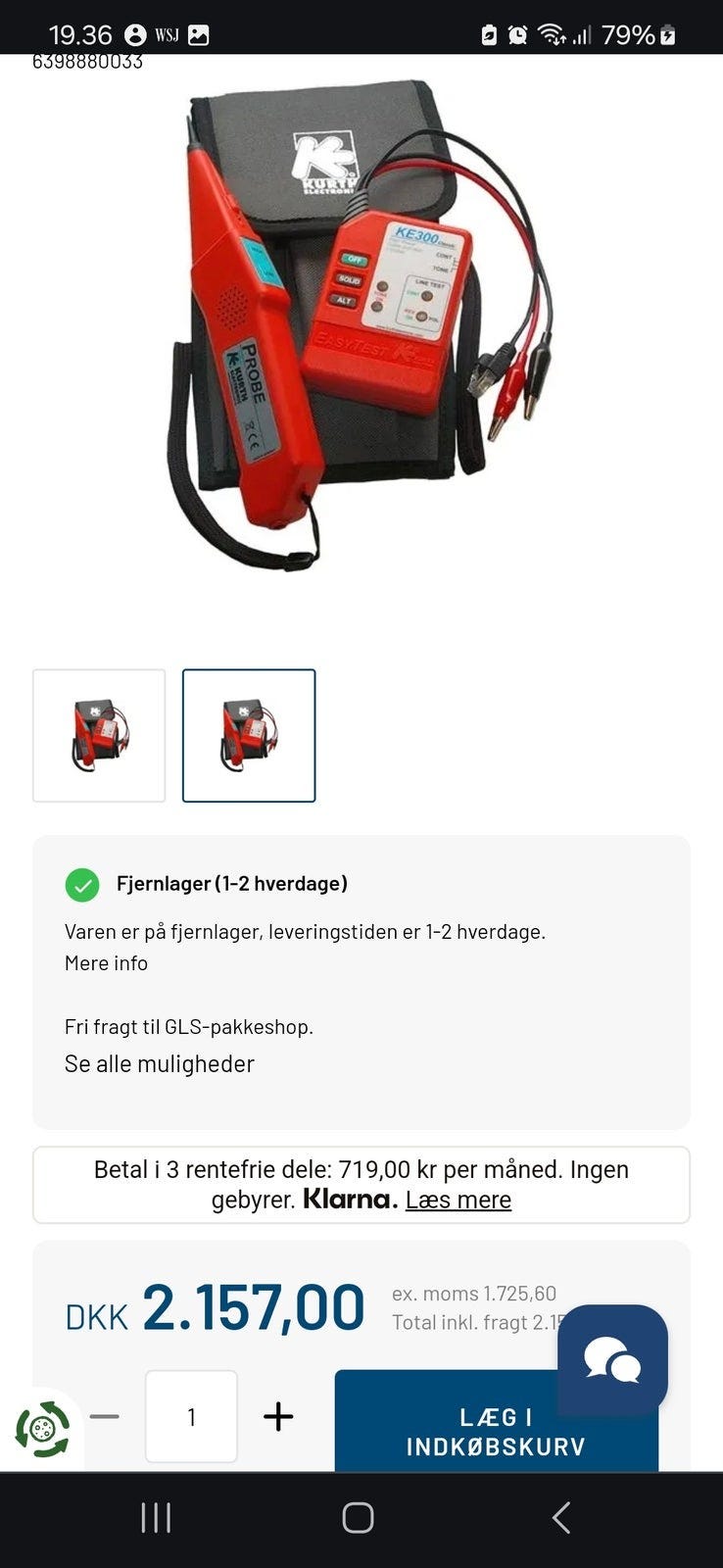Viewport: 723px width, 1568px height.
Task: Decrease quantity with the minus stepper
Action: pyautogui.click(x=102, y=1416)
